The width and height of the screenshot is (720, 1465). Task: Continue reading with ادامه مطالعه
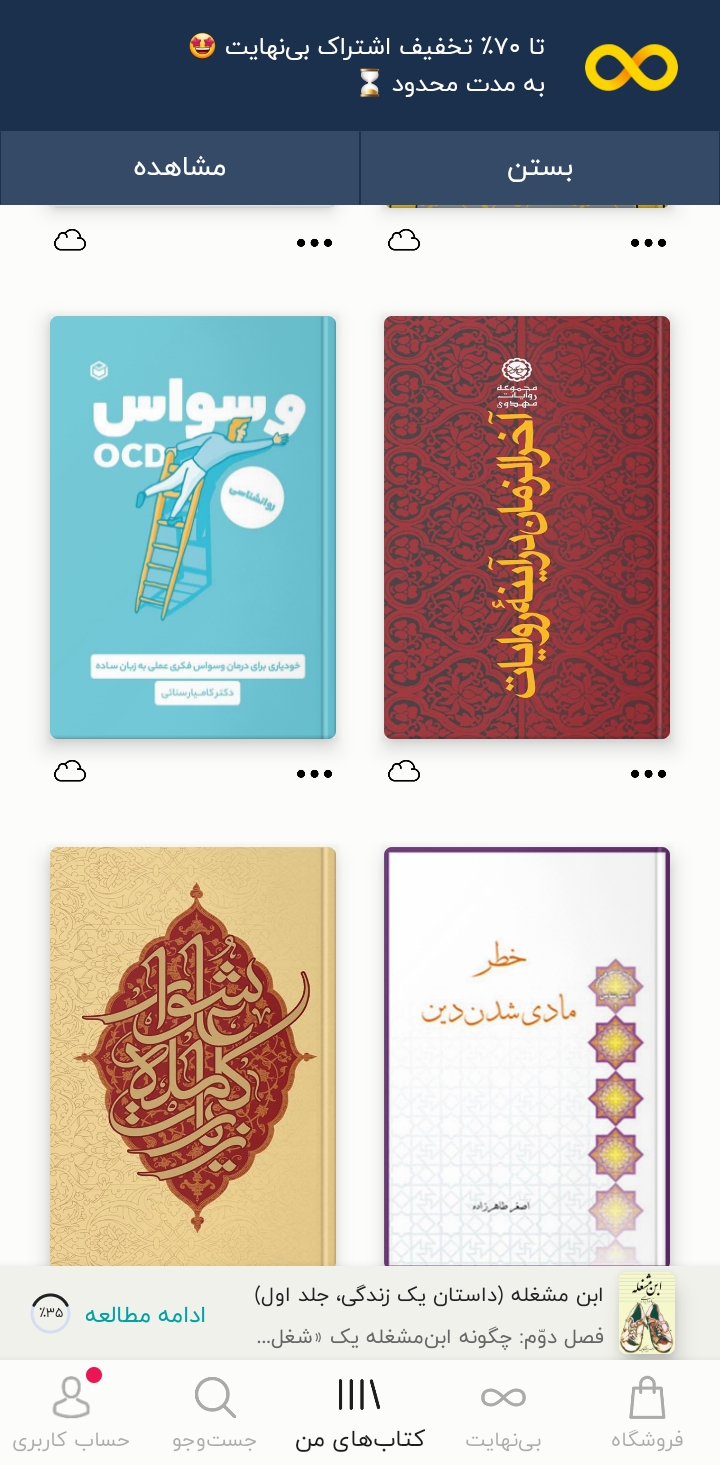[145, 1314]
